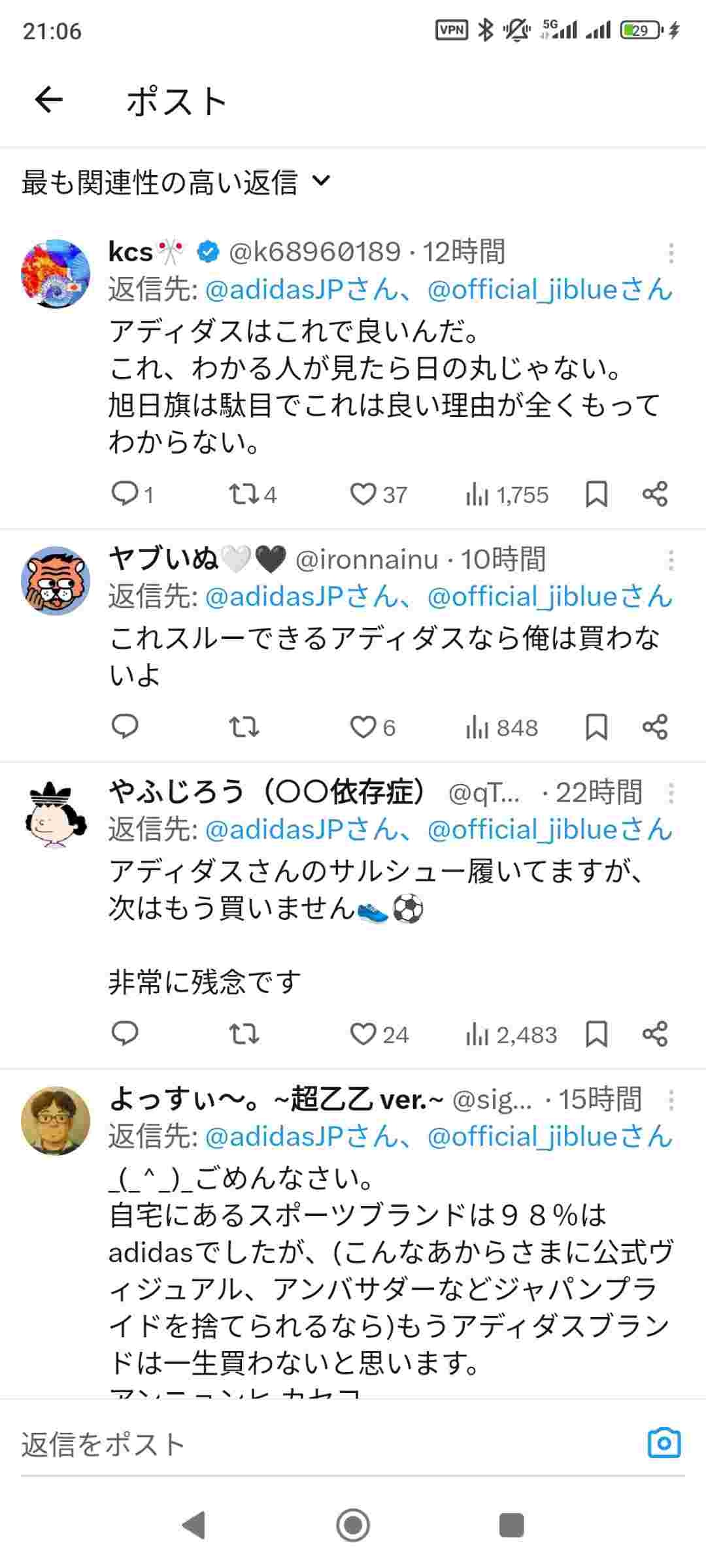Go to the system home screen
The width and height of the screenshot is (706, 1568).
[353, 1526]
